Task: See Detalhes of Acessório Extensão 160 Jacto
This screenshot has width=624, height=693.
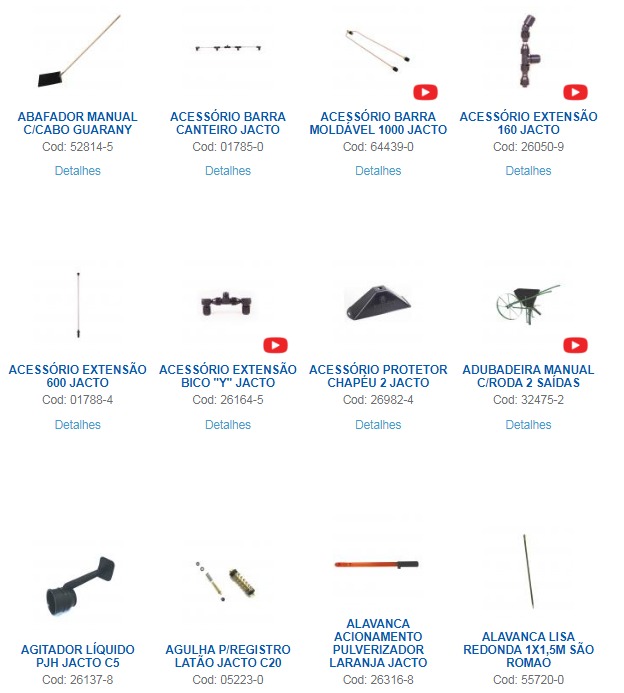Action: pos(528,171)
